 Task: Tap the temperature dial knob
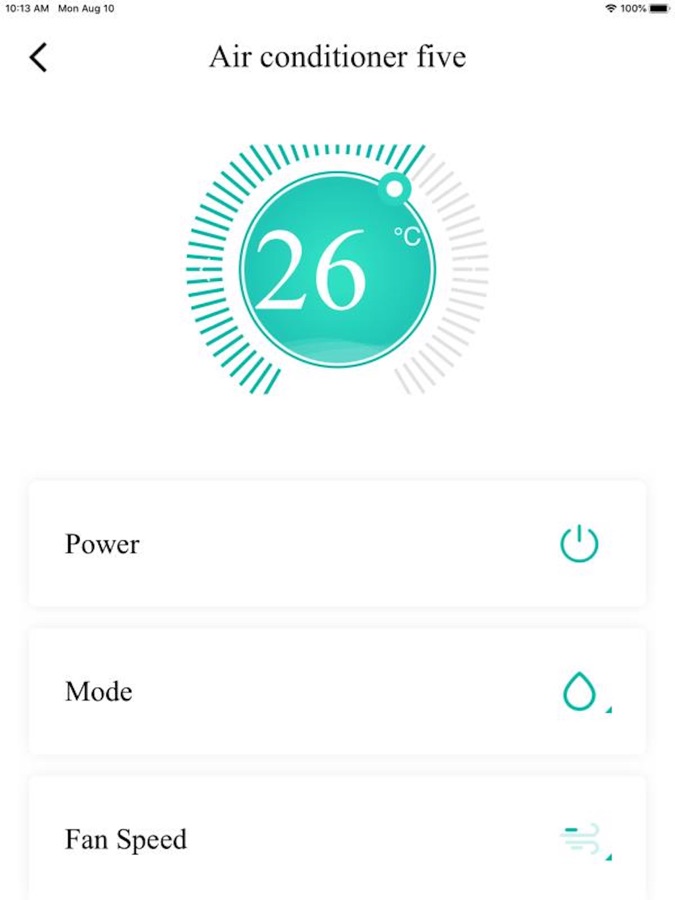[x=395, y=187]
